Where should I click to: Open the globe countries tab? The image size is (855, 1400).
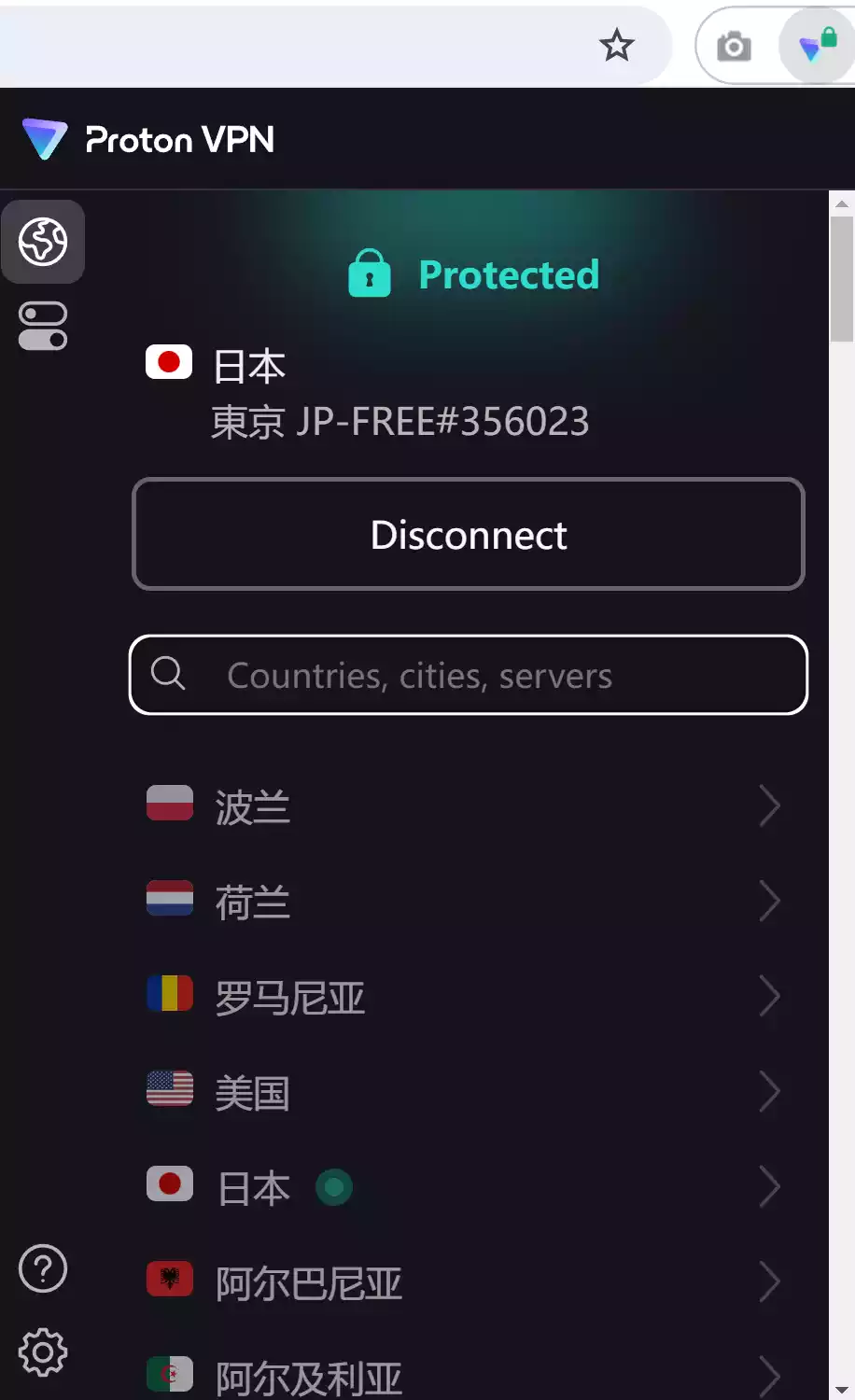click(x=43, y=242)
